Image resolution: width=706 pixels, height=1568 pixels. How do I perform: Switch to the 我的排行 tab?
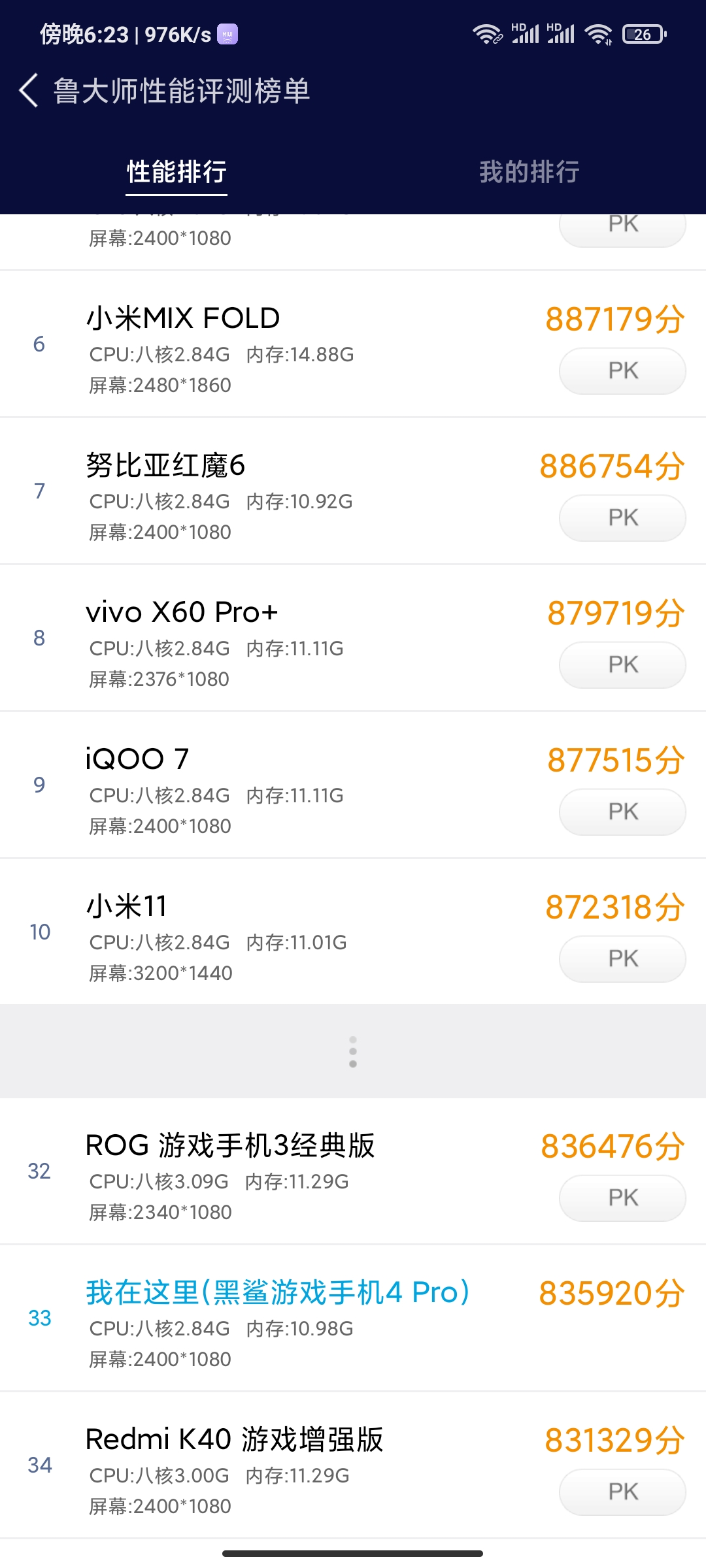(529, 172)
